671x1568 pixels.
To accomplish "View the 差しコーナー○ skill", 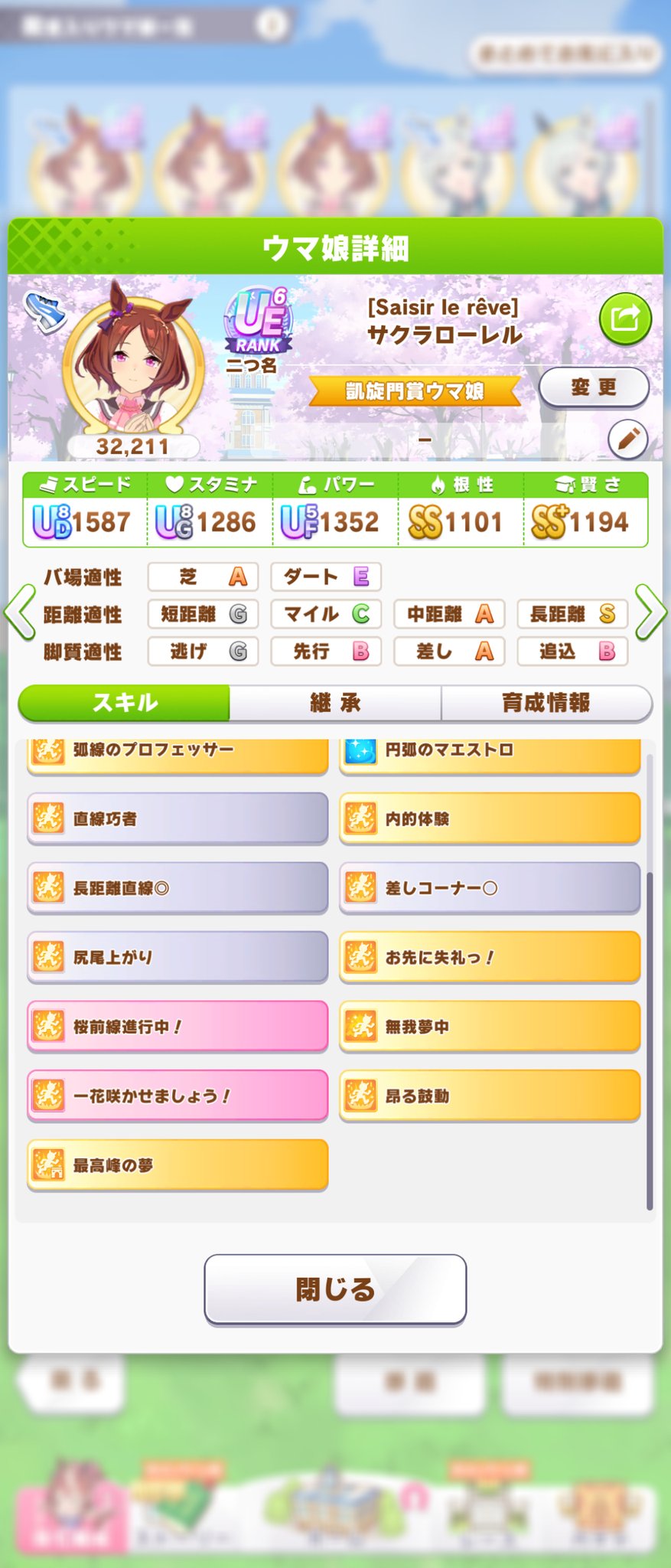I will point(490,888).
